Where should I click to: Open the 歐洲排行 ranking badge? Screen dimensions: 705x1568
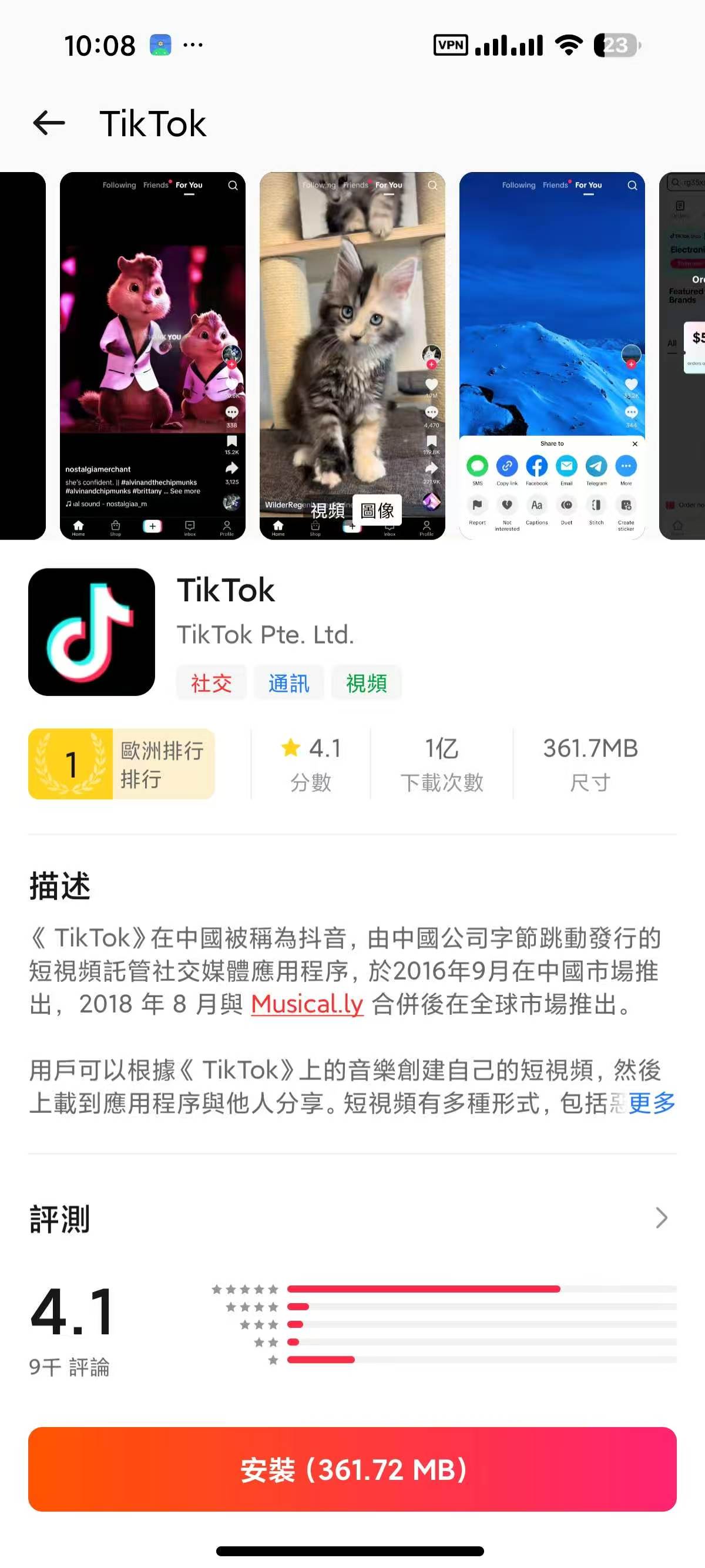(x=121, y=764)
